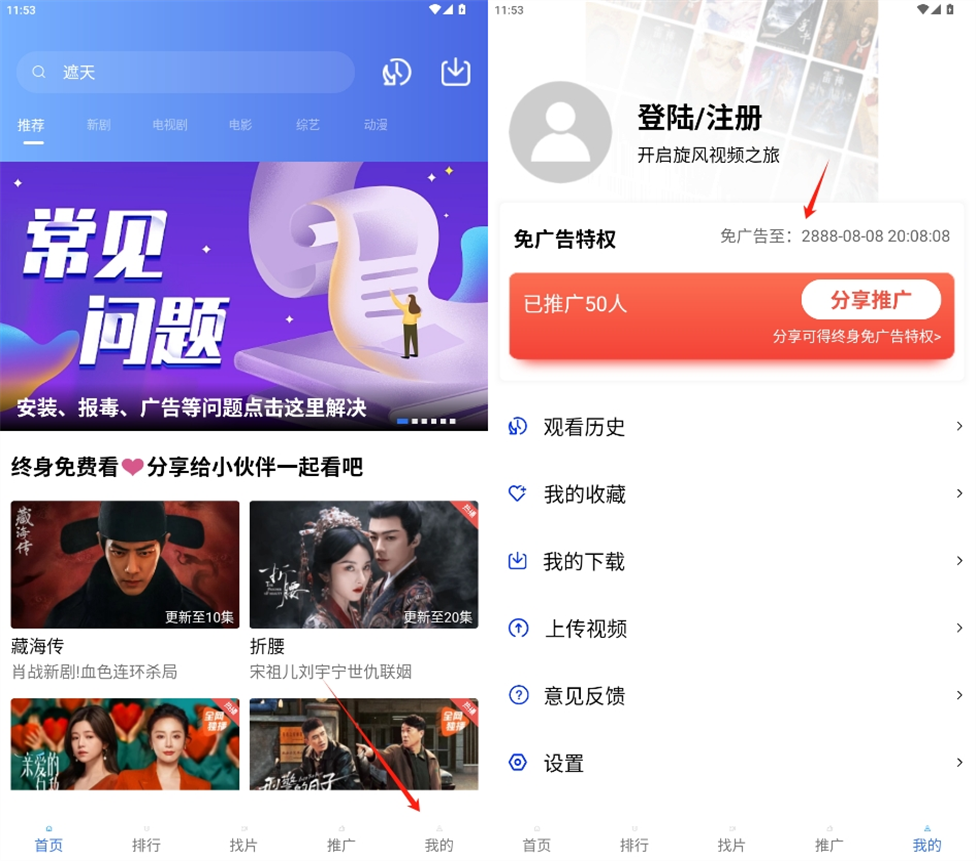This screenshot has height=861, width=976.
Task: Switch to the 综艺 tab
Action: [x=308, y=125]
